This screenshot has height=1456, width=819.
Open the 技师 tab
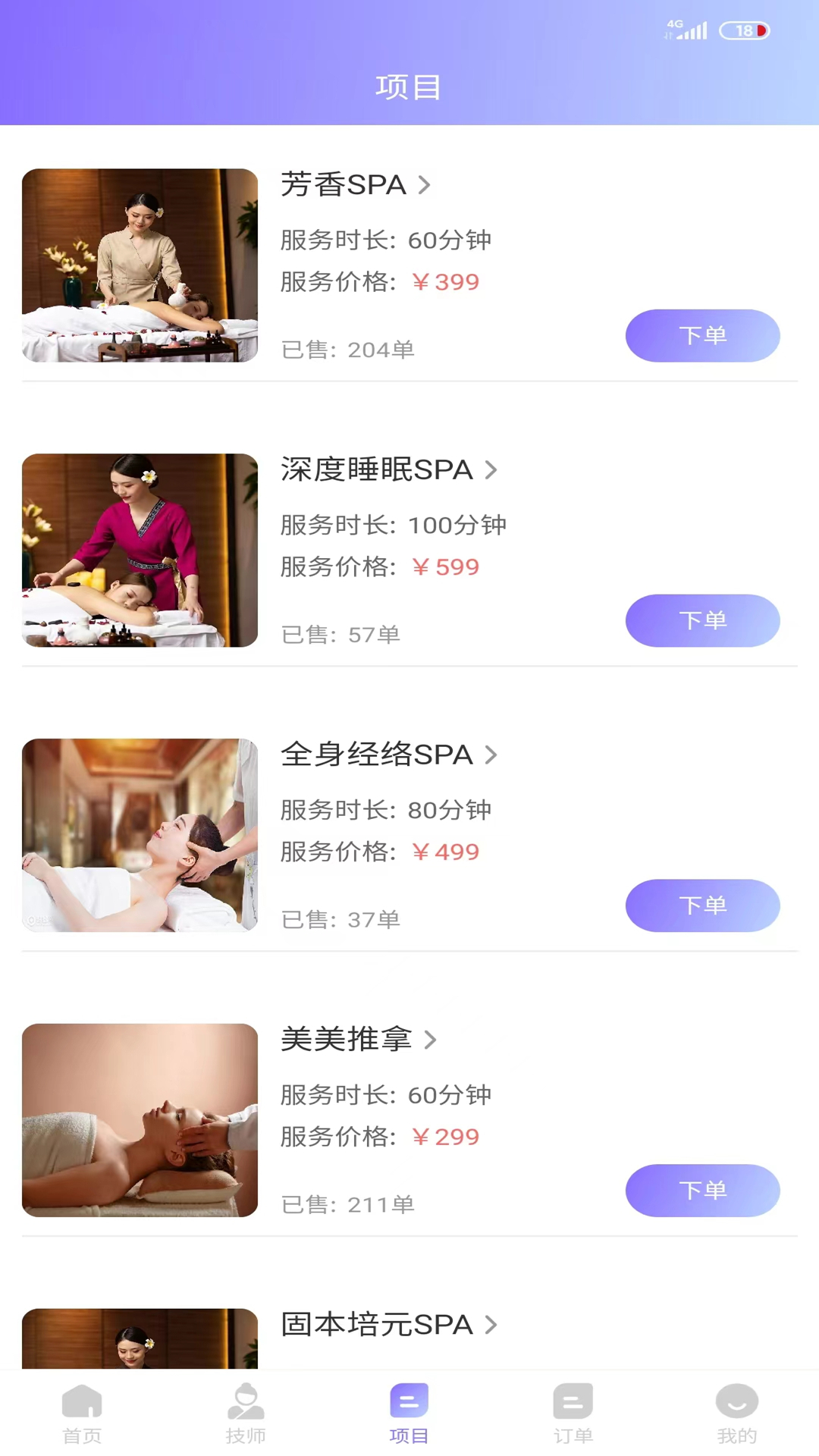[x=246, y=1414]
